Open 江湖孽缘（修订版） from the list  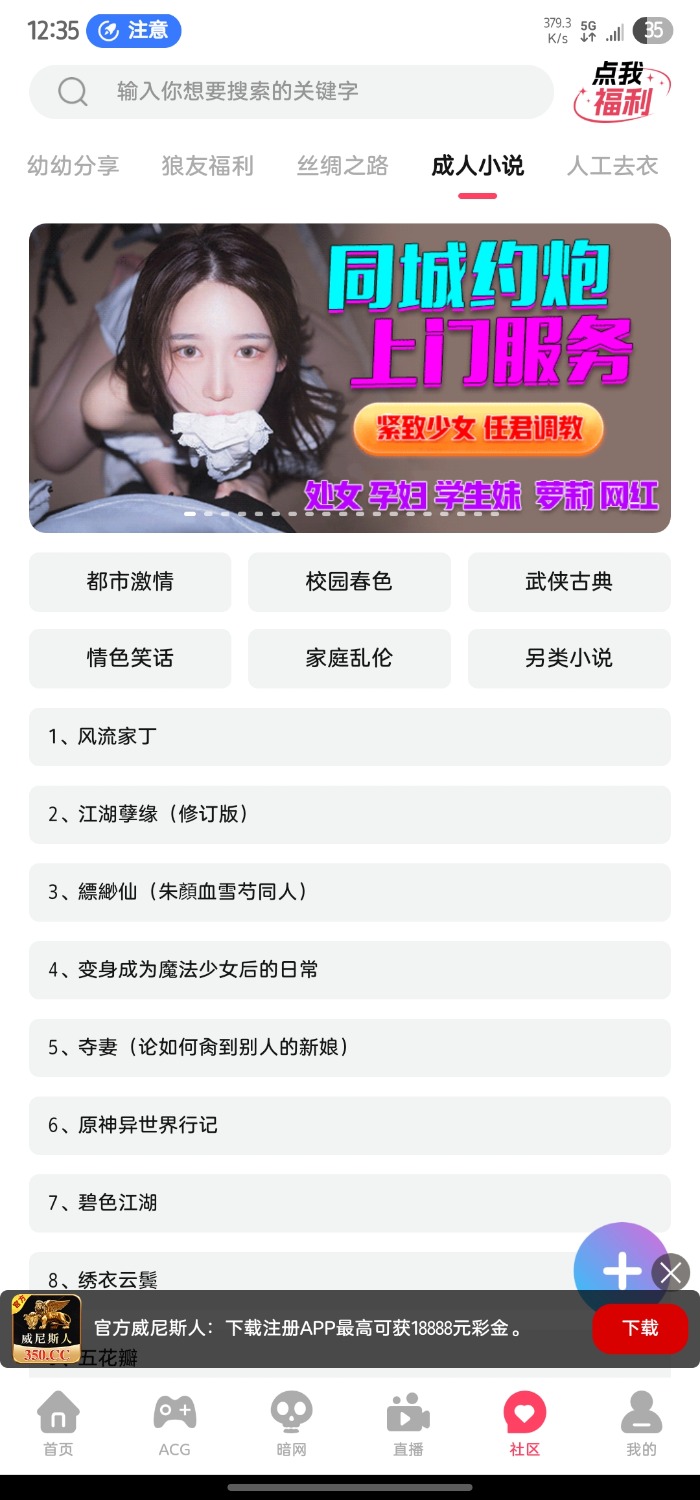(x=349, y=814)
